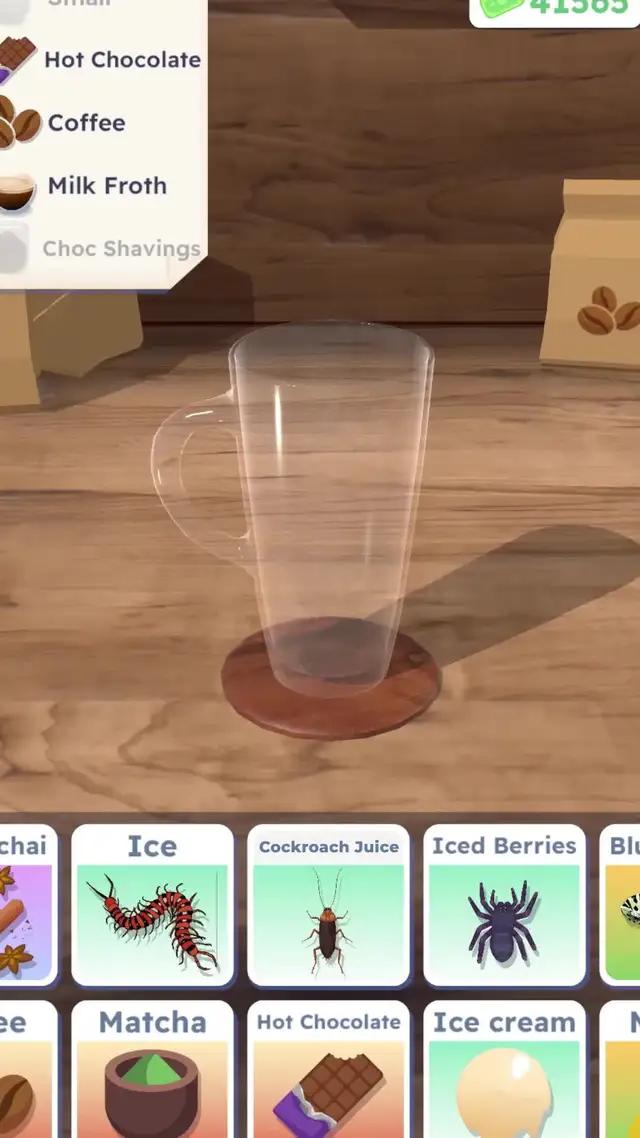Screen dimensions: 640x1138
Task: Choose the Iced Berries ingredient card
Action: pos(504,906)
